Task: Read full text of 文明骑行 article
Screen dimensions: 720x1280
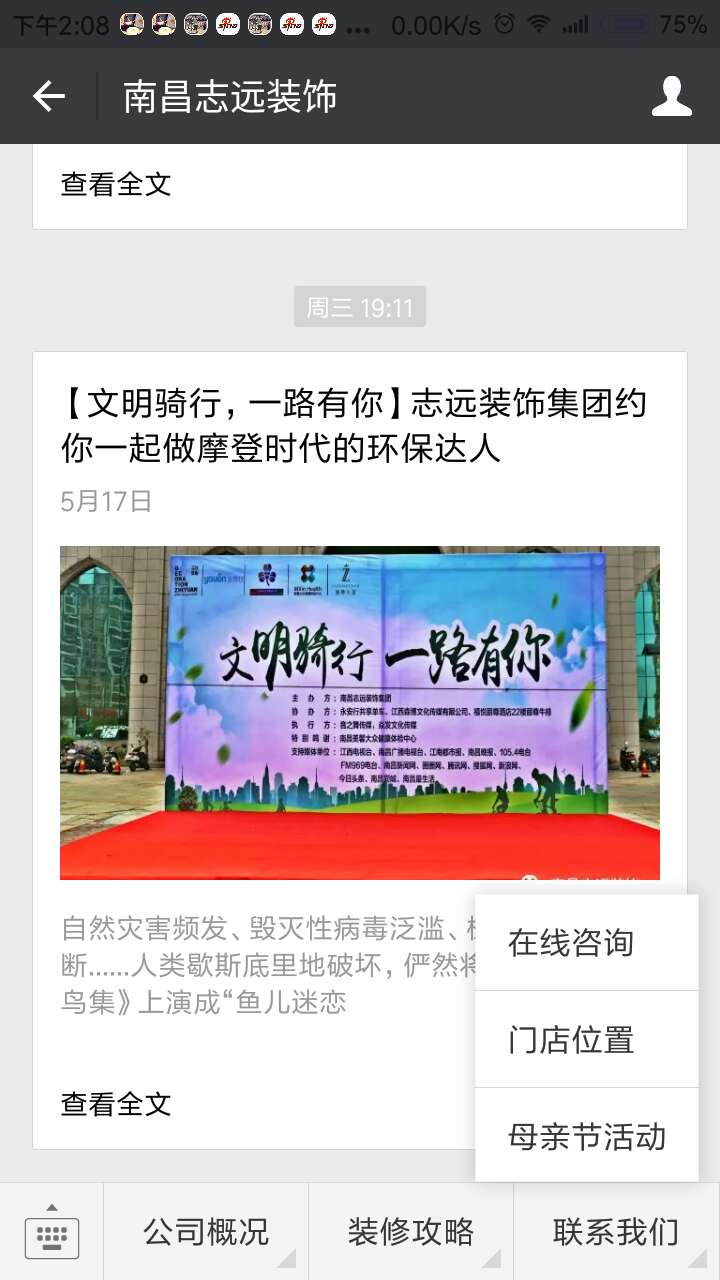Action: (x=116, y=1104)
